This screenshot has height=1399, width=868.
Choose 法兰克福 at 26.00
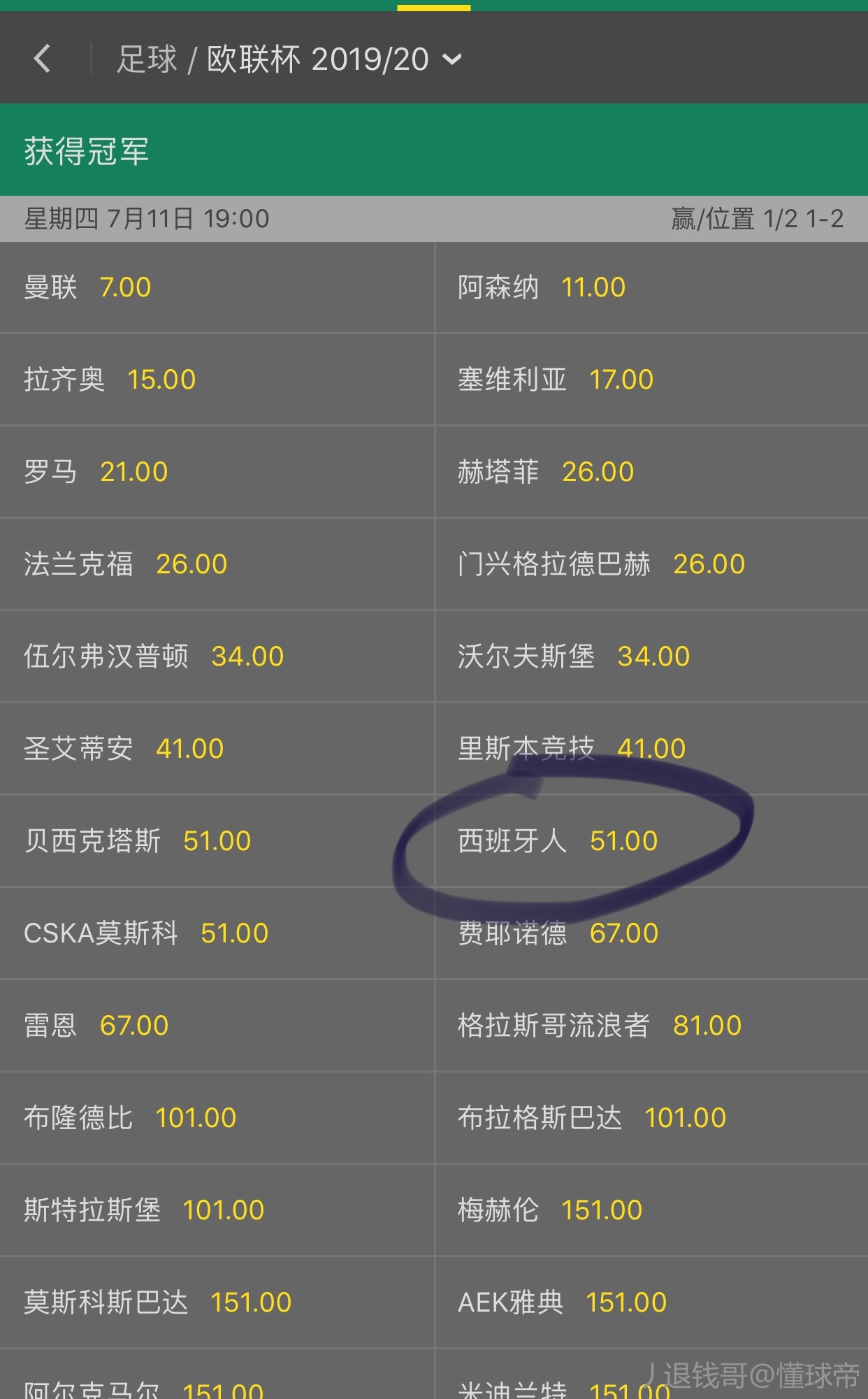pos(217,564)
